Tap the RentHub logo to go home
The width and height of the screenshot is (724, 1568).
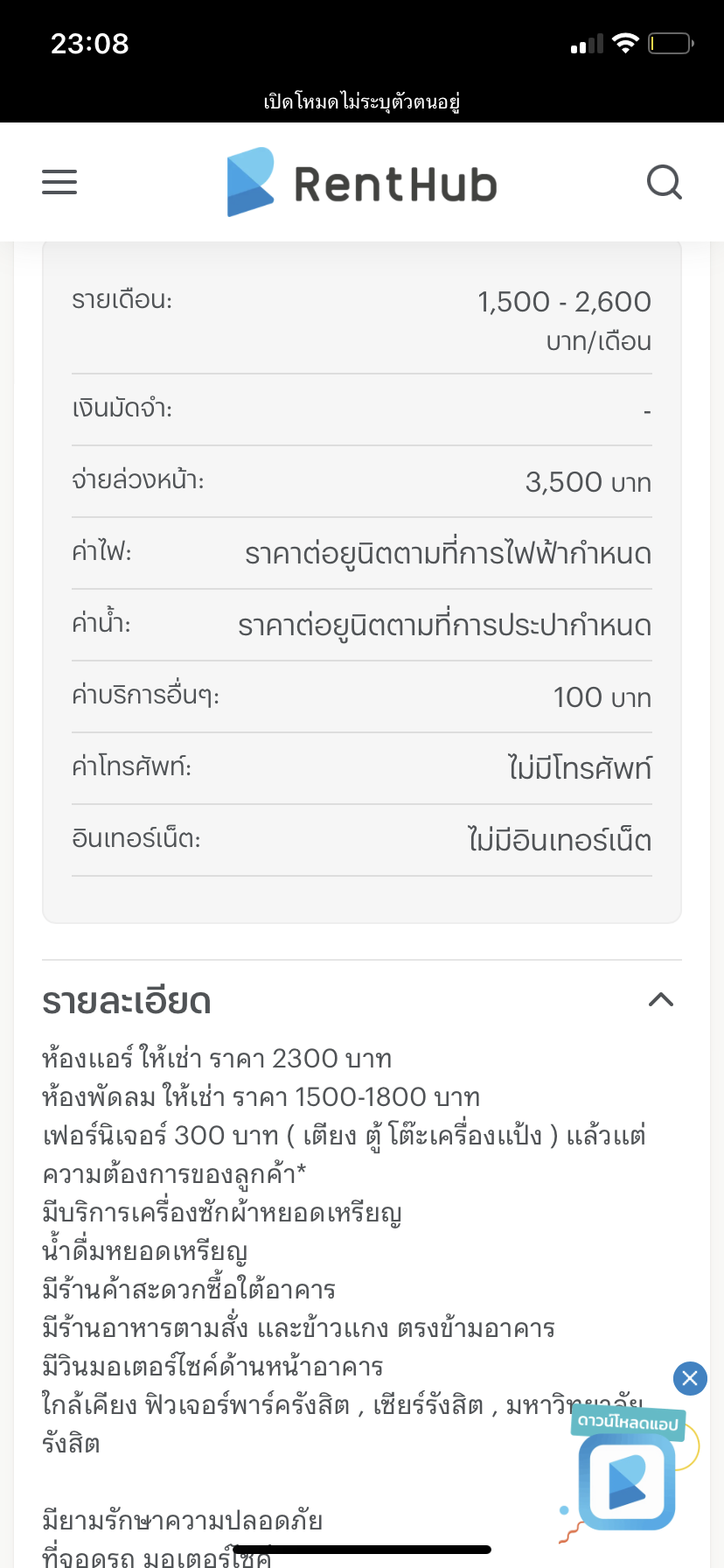pyautogui.click(x=362, y=182)
